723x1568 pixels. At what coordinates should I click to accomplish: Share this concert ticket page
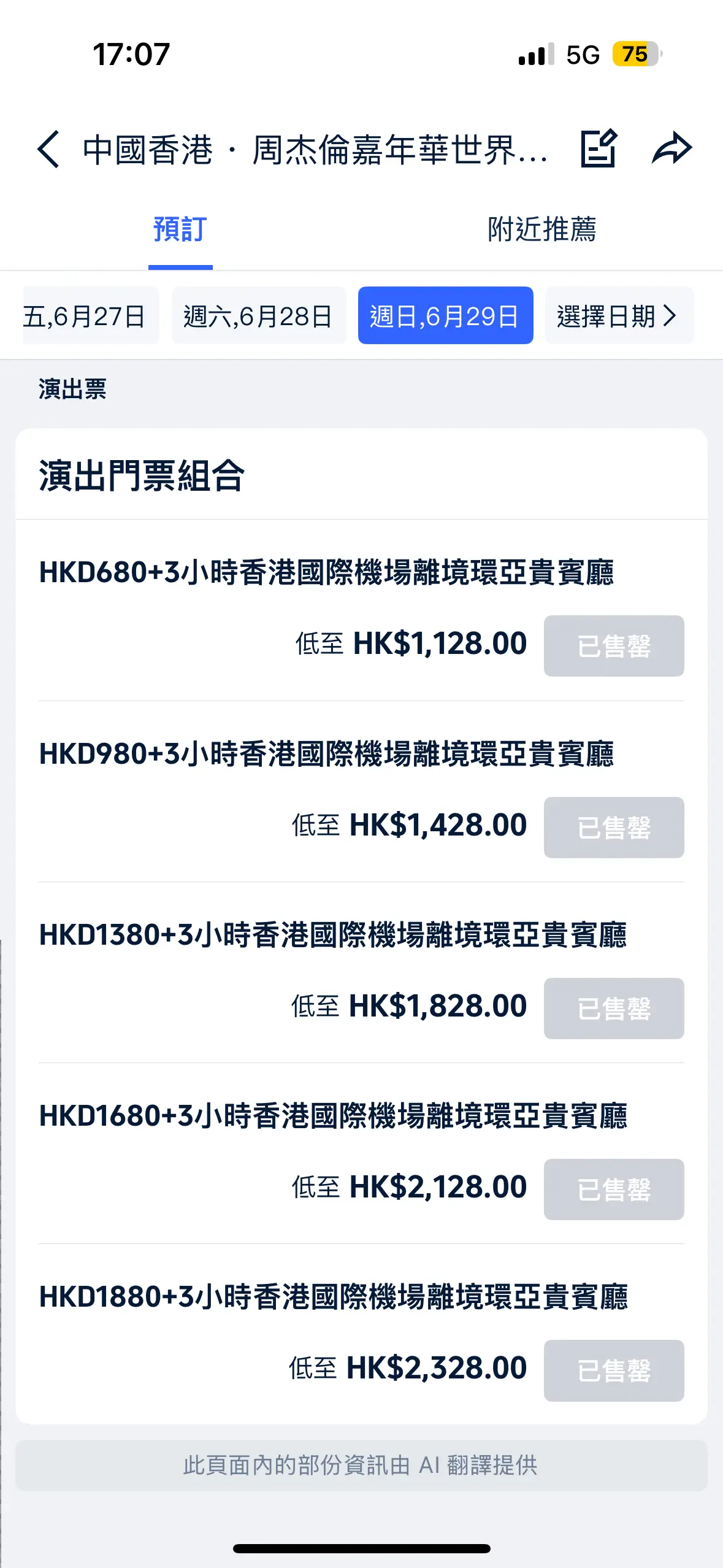[671, 148]
